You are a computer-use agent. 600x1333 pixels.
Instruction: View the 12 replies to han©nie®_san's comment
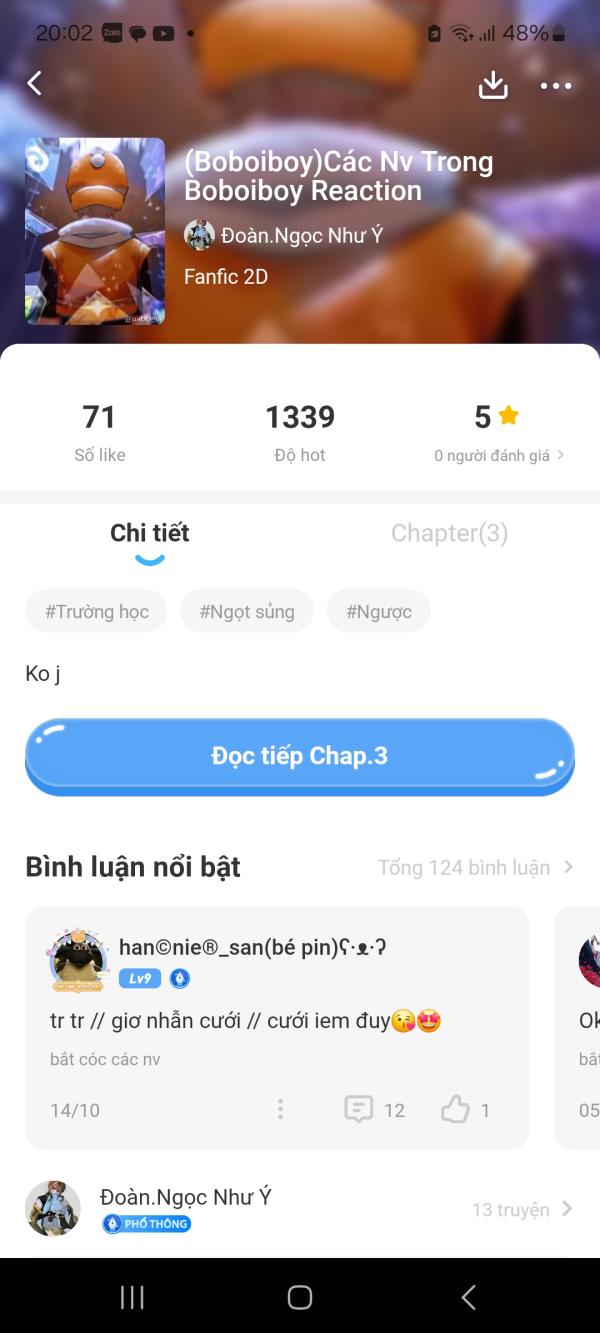[x=374, y=1109]
